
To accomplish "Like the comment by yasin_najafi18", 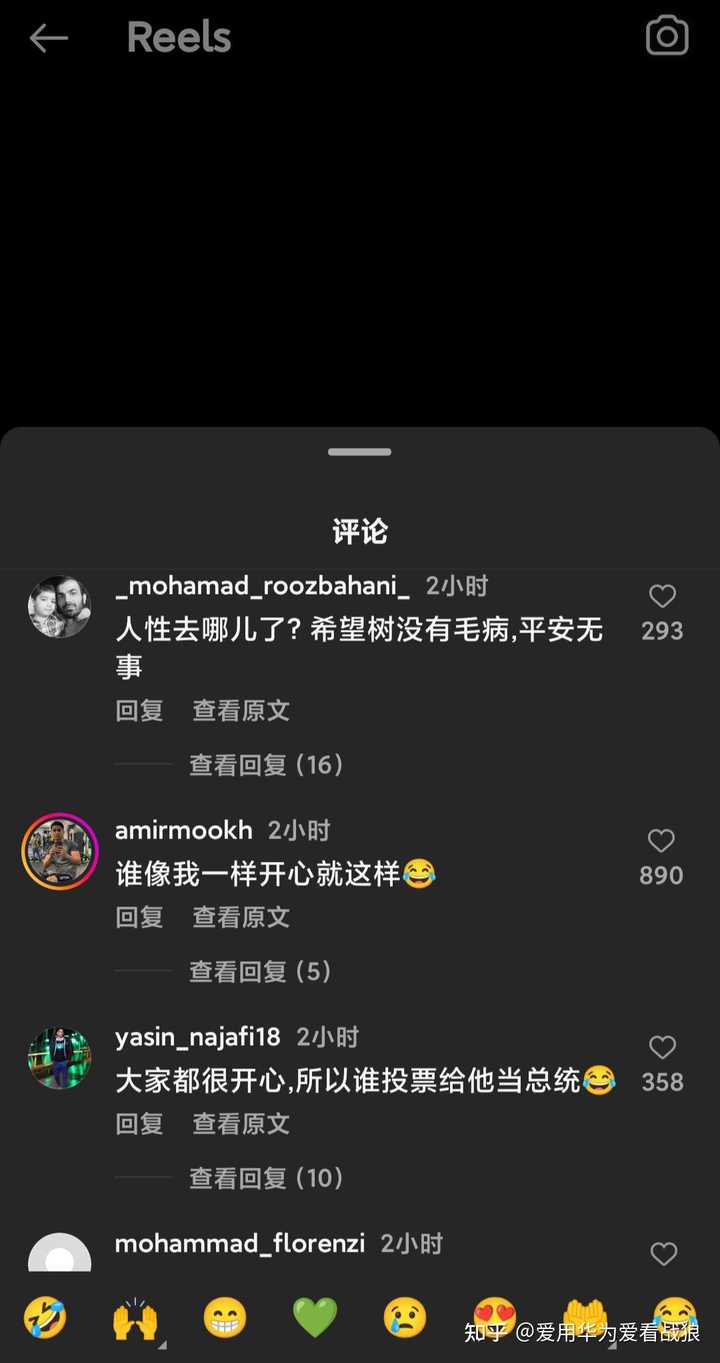I will [x=662, y=1048].
